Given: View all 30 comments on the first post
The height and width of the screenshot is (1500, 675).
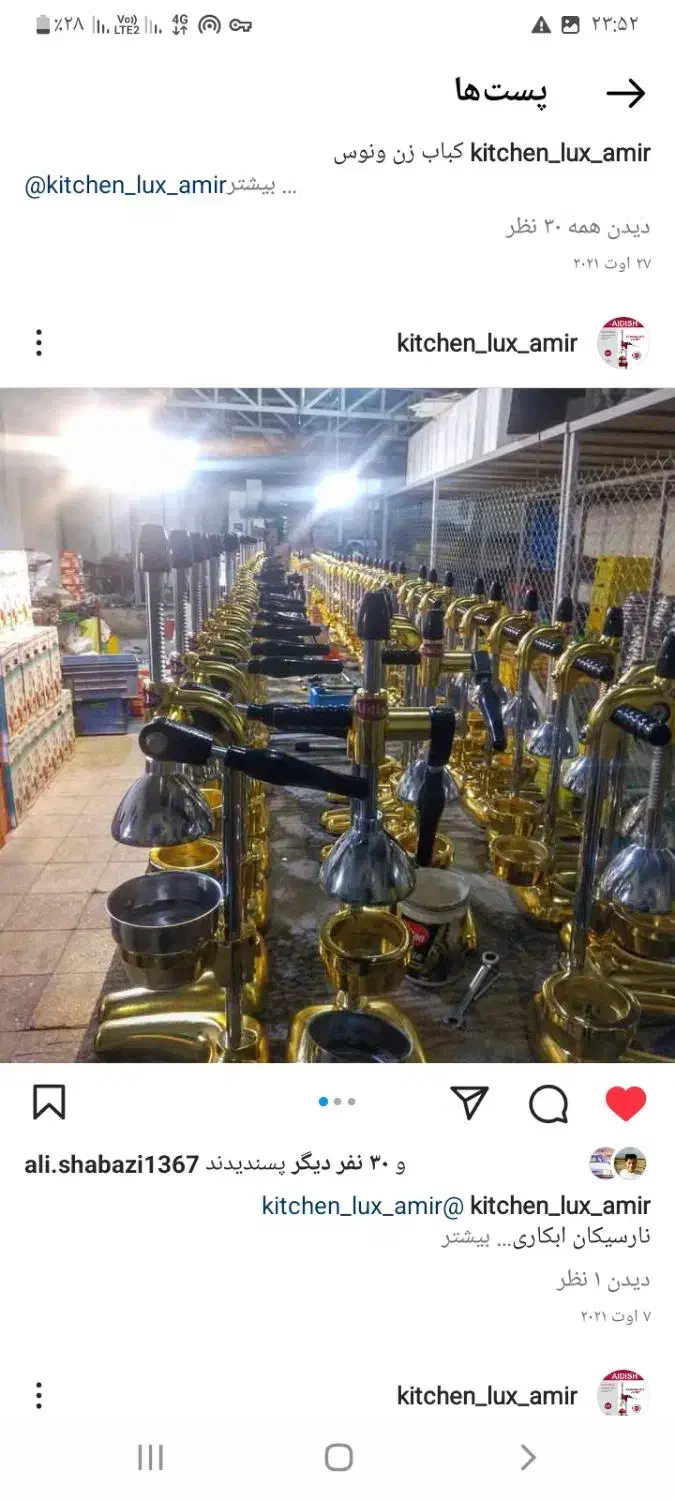Looking at the screenshot, I should click(x=577, y=227).
